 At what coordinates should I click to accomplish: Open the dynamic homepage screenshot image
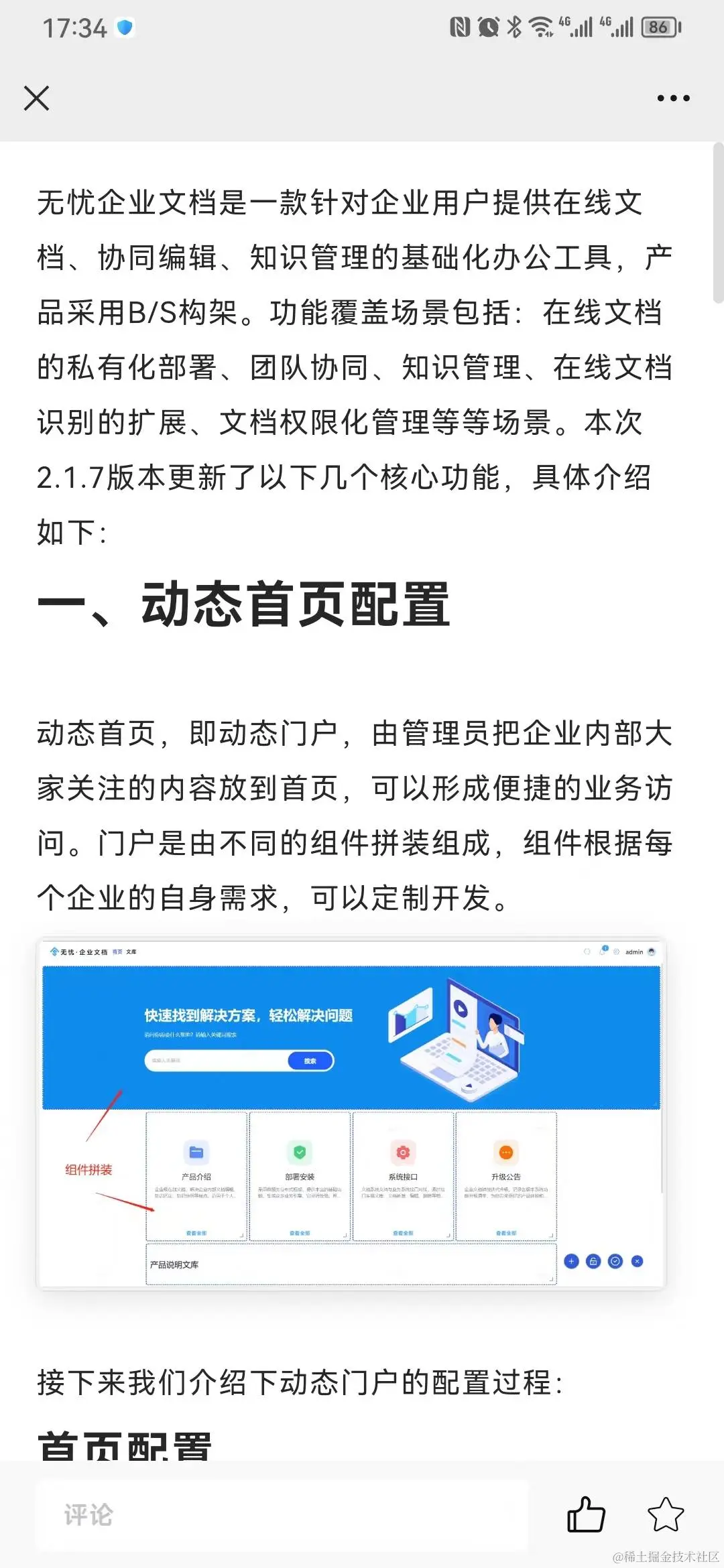point(351,1113)
